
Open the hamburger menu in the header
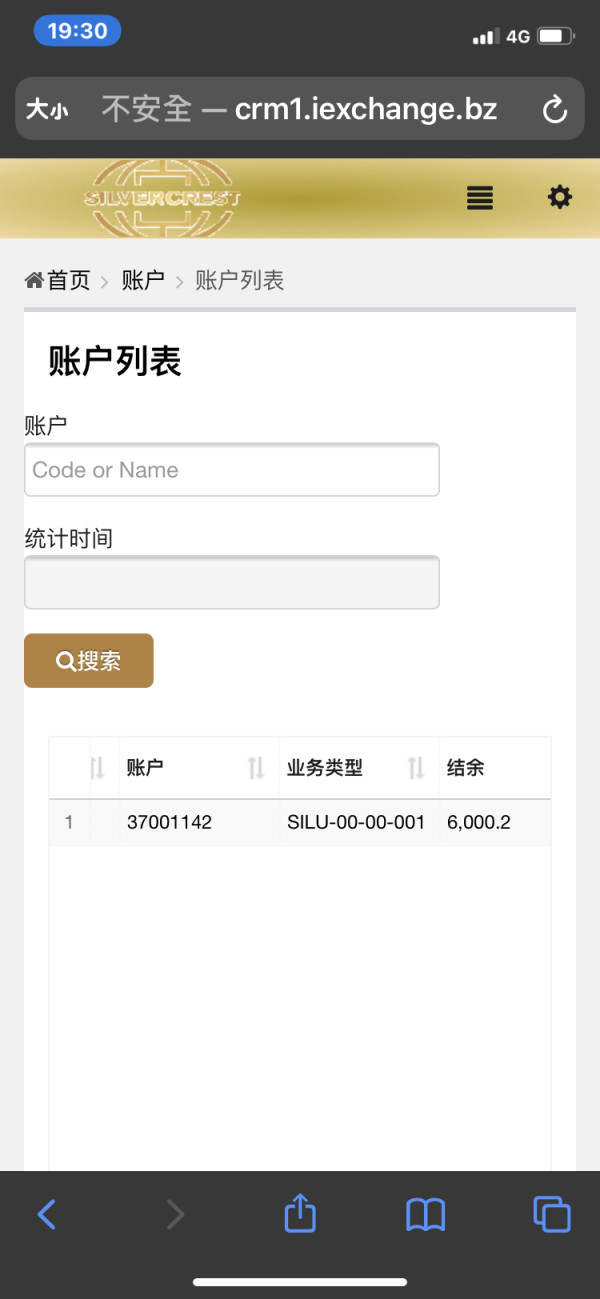(480, 197)
